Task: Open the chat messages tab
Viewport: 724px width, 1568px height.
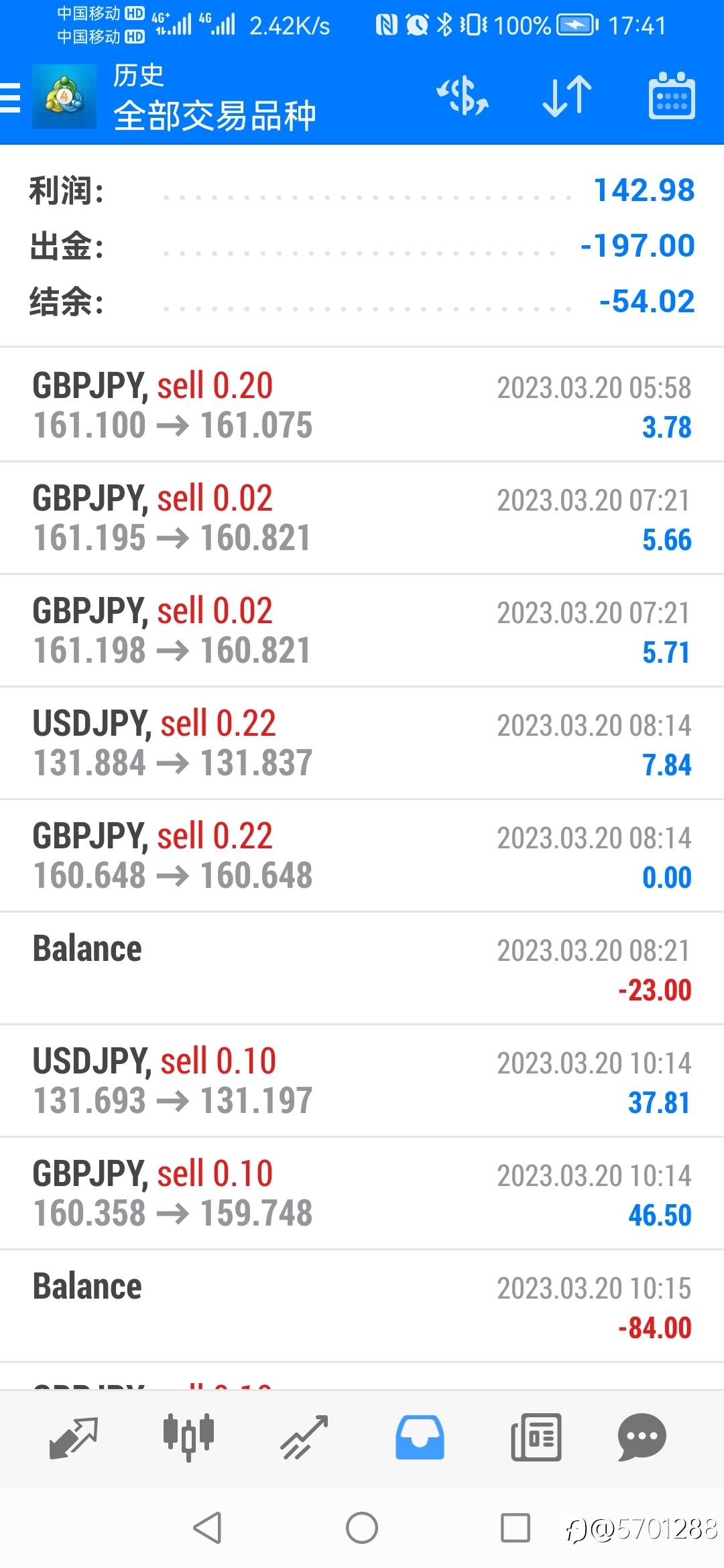Action: tap(642, 1437)
